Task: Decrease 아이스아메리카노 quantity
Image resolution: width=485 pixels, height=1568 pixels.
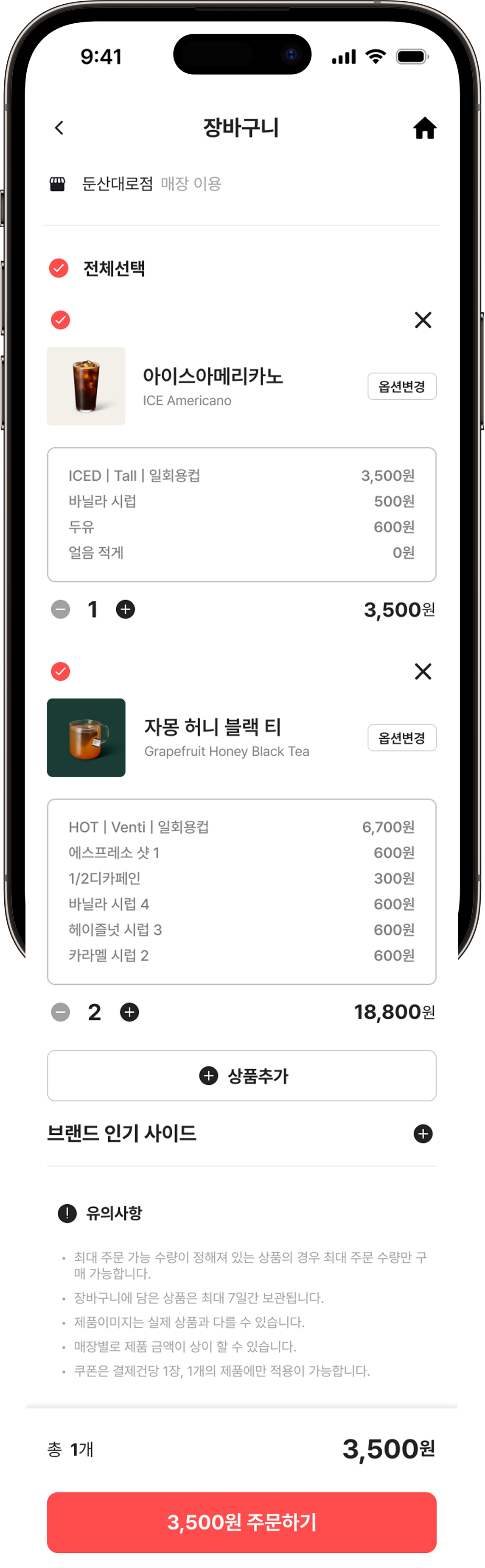Action: pos(60,609)
